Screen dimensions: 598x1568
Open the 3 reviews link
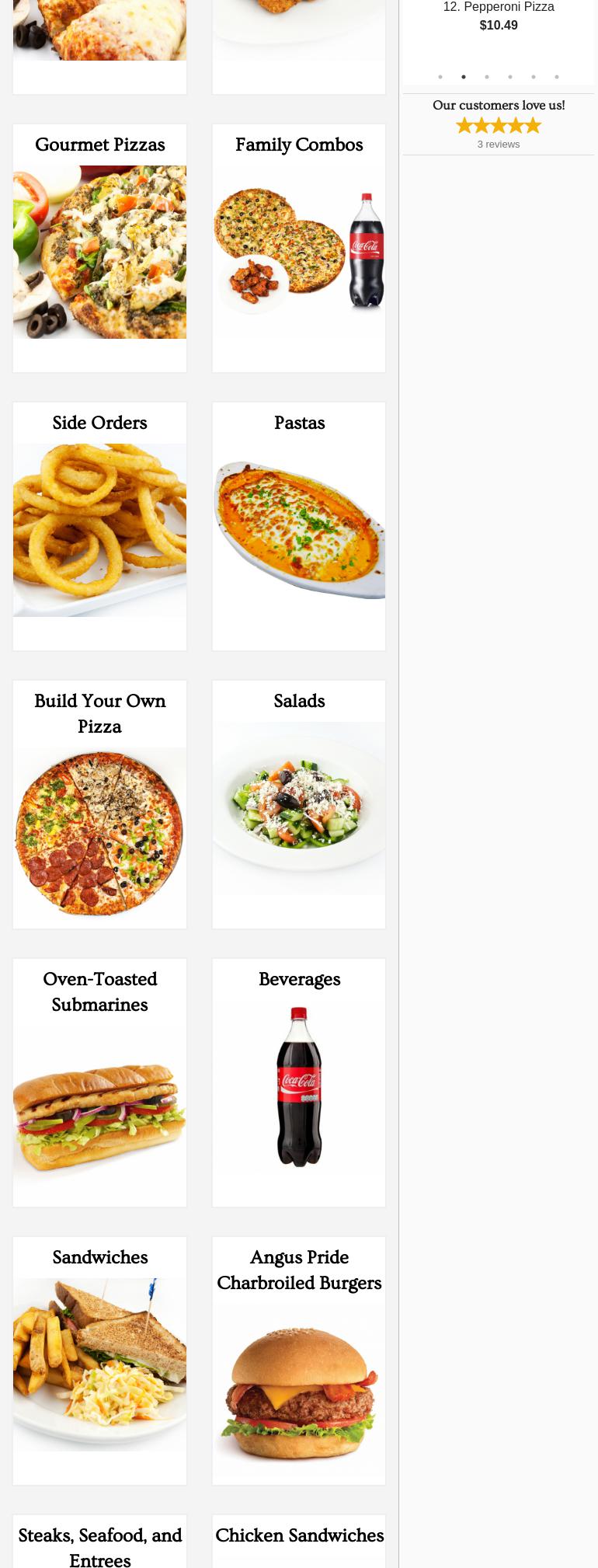(x=498, y=144)
